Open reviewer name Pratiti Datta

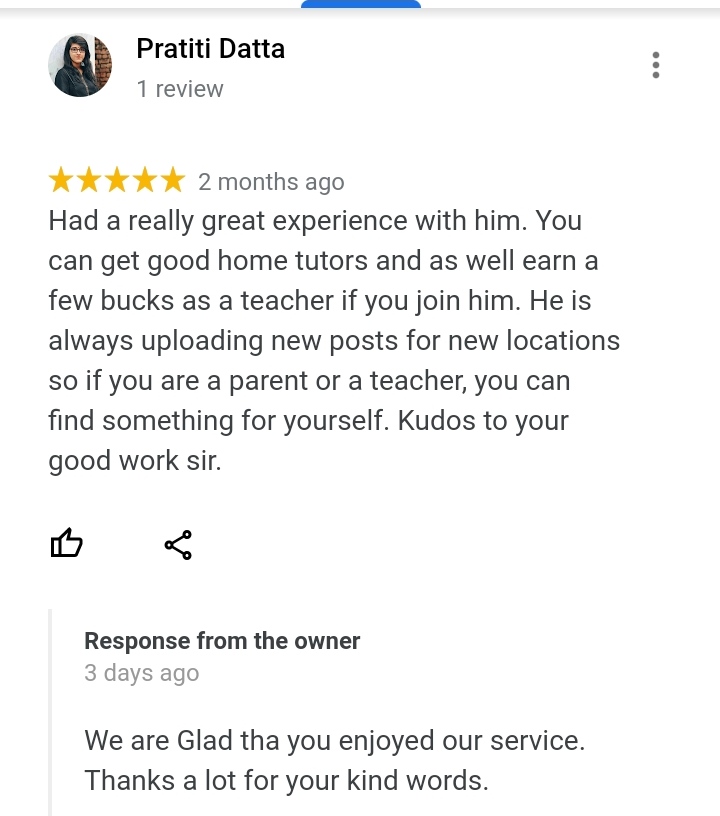point(210,48)
